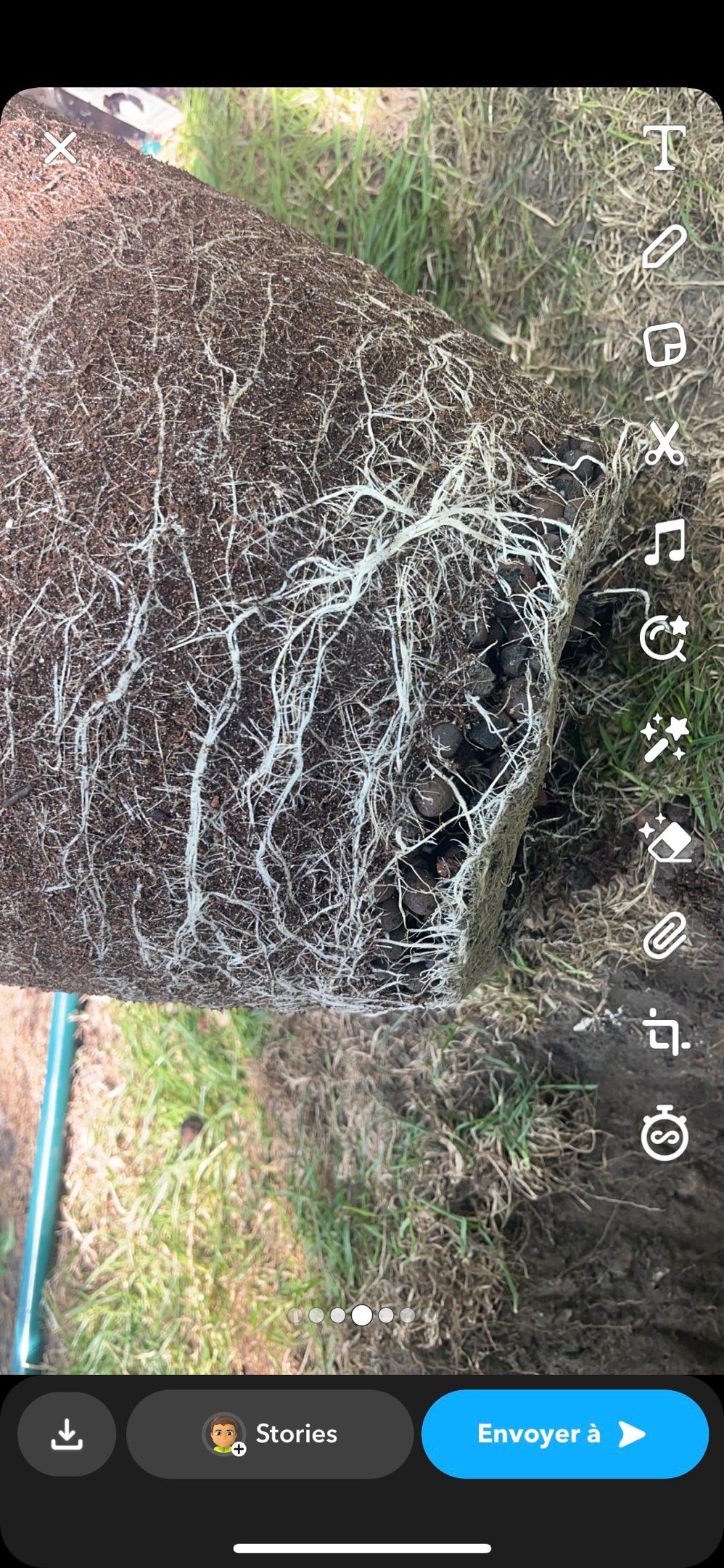Tap the blue Envoyer à button
724x1568 pixels.
point(564,1434)
